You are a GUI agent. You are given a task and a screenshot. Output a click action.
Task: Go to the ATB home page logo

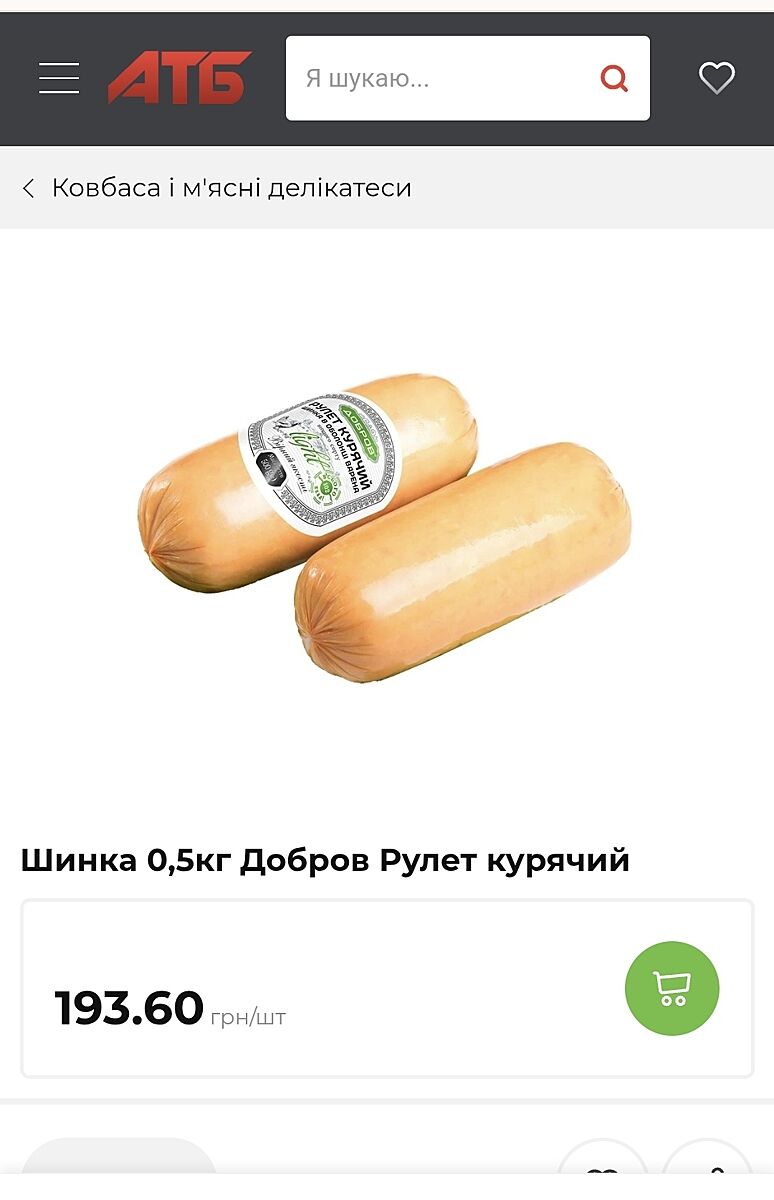[180, 78]
